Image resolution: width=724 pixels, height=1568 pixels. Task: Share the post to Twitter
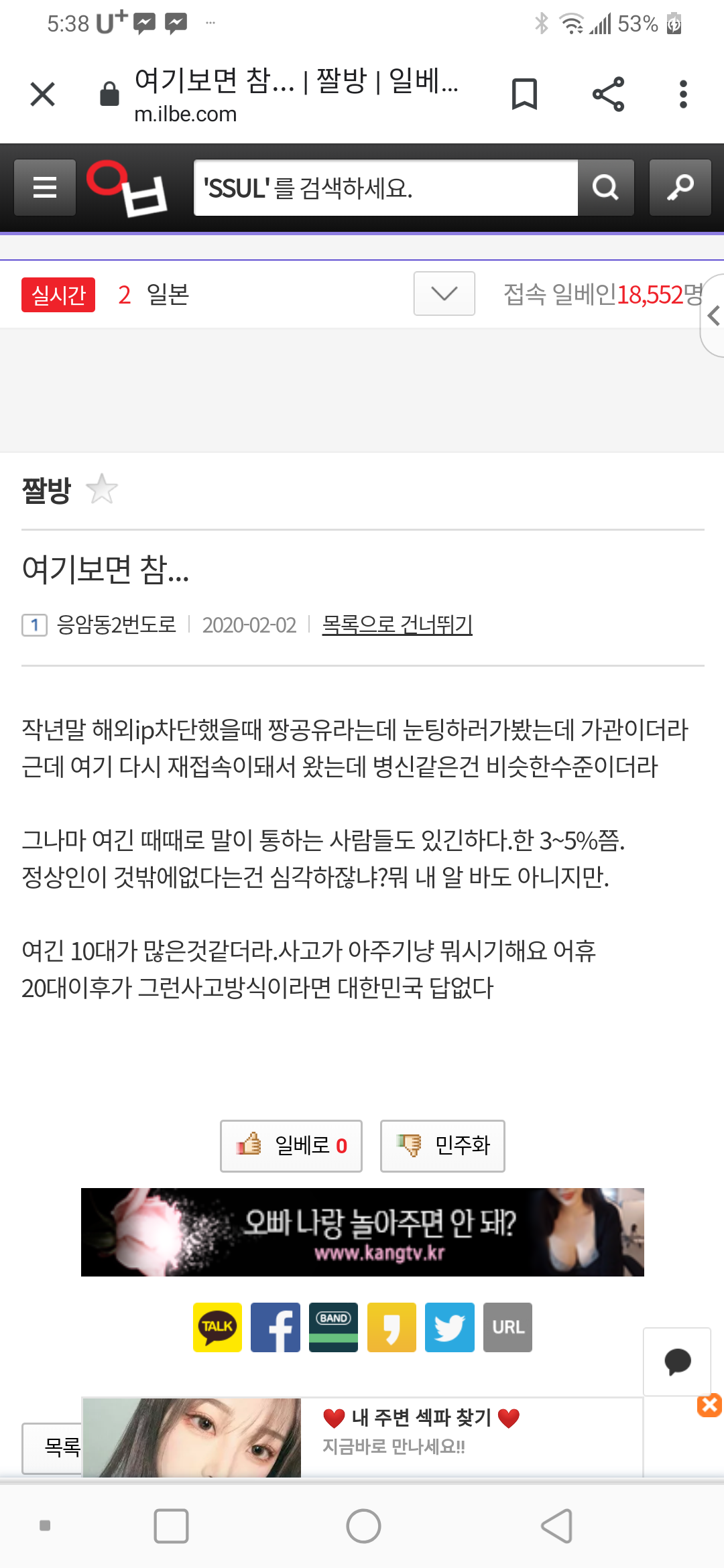(x=449, y=1327)
